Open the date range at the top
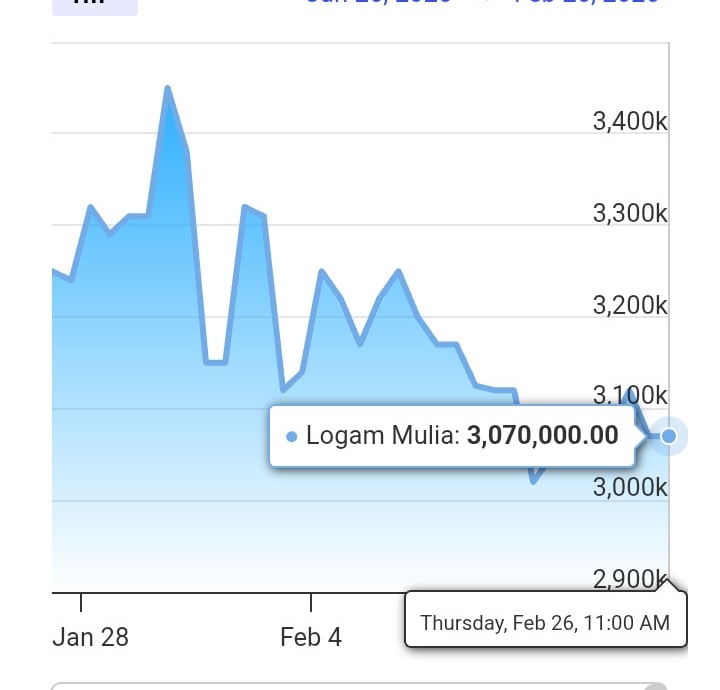This screenshot has width=720, height=690. [x=482, y=3]
